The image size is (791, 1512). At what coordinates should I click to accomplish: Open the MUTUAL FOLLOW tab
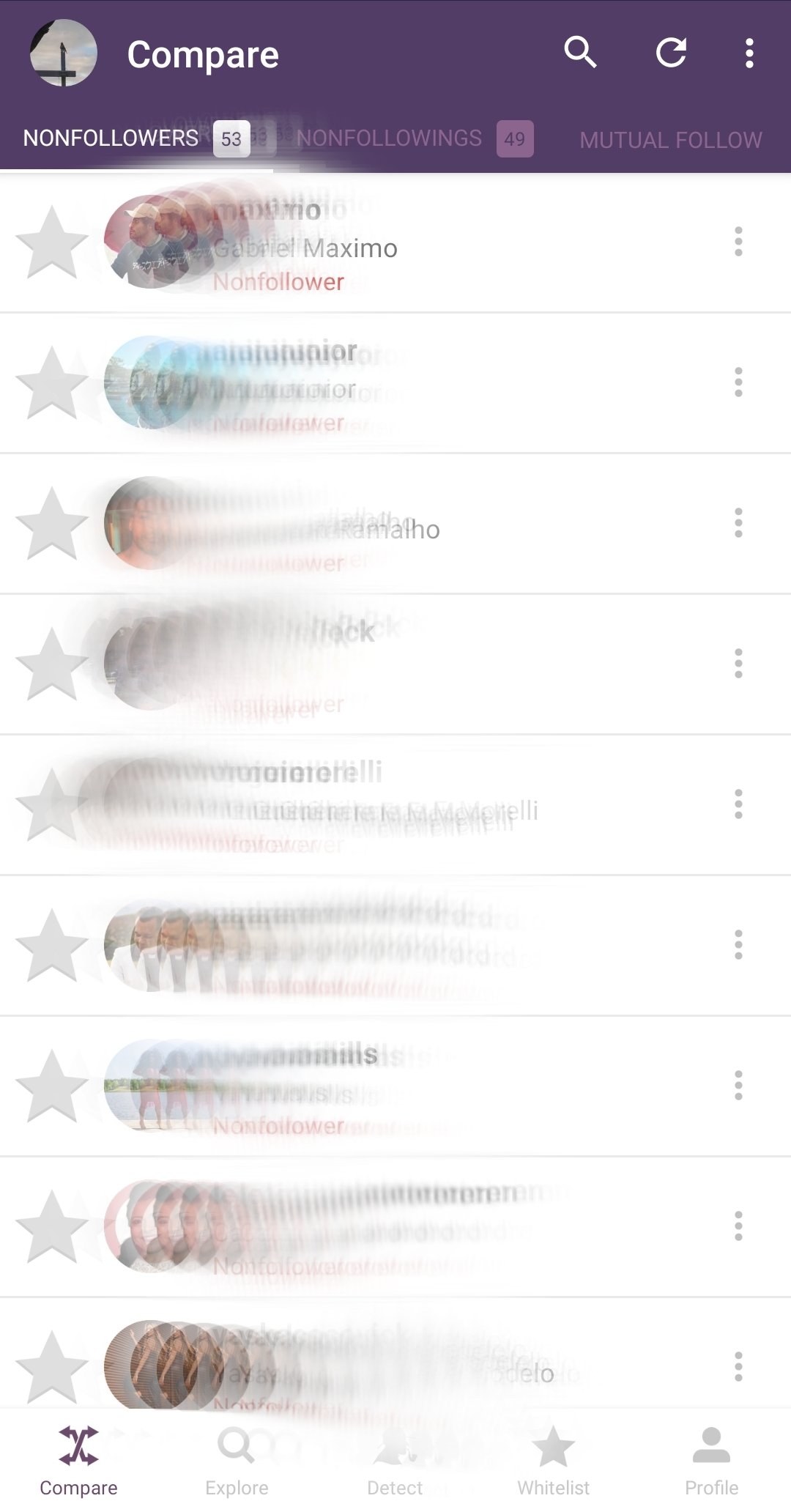click(x=669, y=139)
